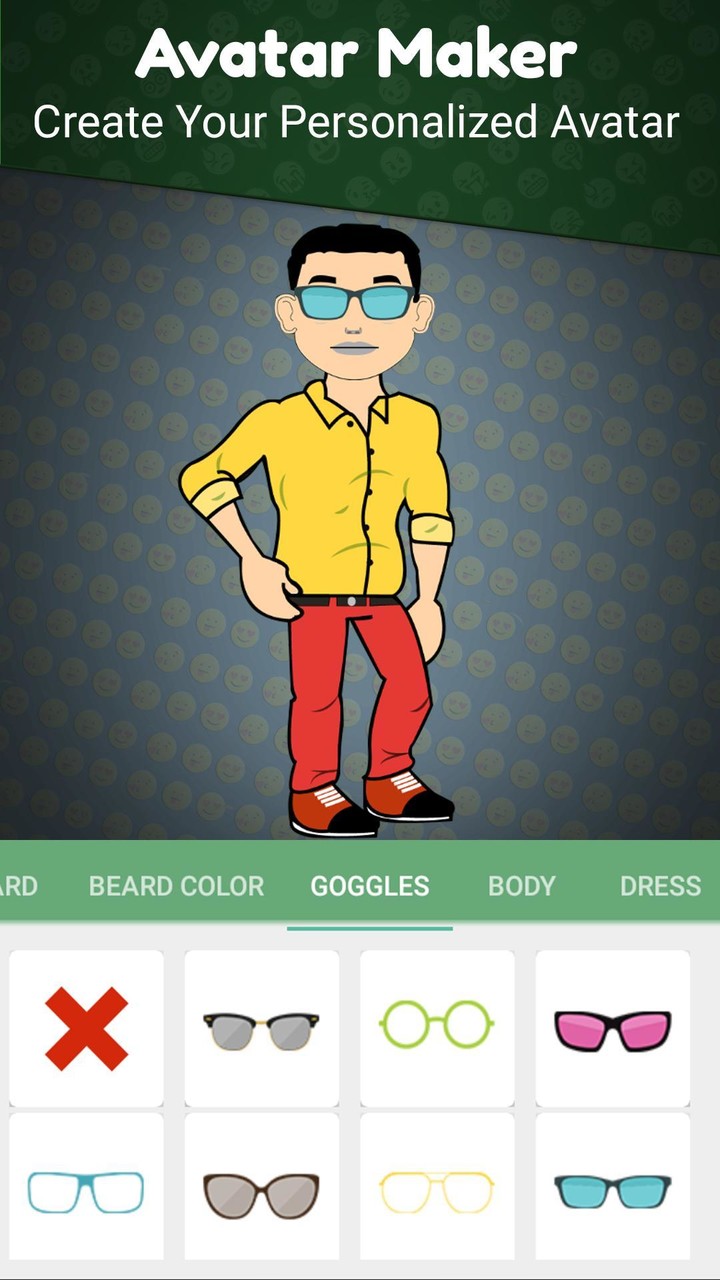Select the pink-lens sunglasses
The height and width of the screenshot is (1280, 720).
click(x=612, y=1028)
